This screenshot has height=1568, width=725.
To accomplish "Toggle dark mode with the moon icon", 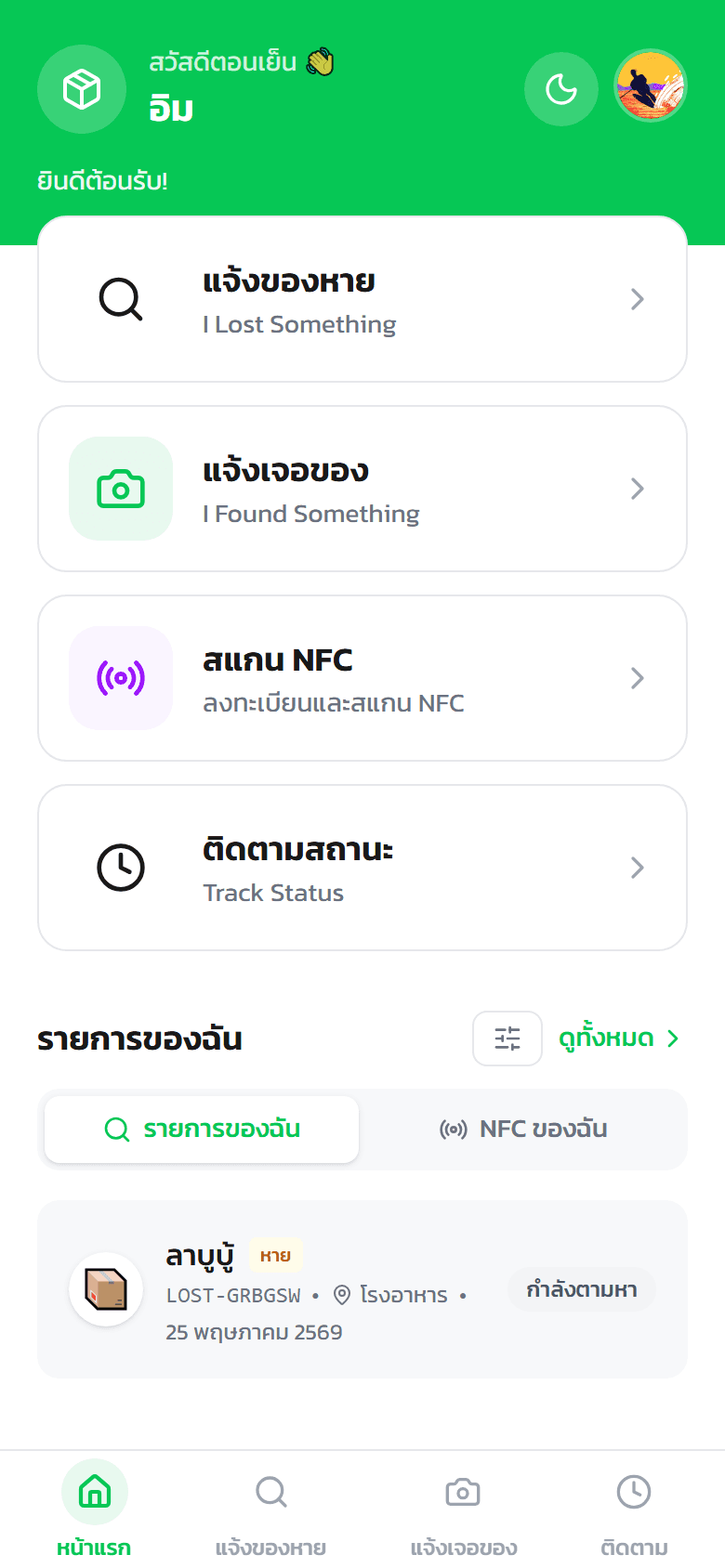I will pyautogui.click(x=561, y=89).
